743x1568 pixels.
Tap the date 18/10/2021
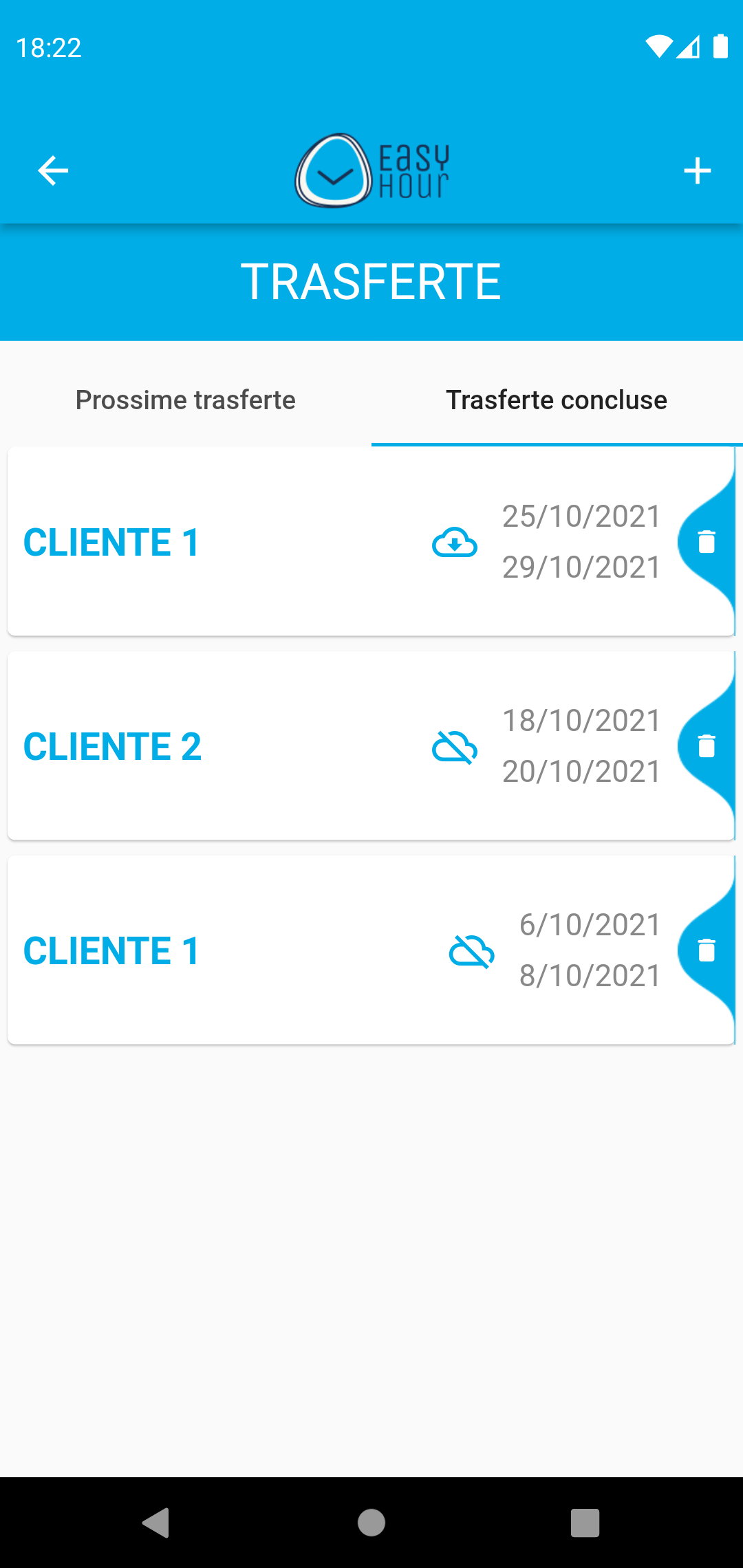581,721
